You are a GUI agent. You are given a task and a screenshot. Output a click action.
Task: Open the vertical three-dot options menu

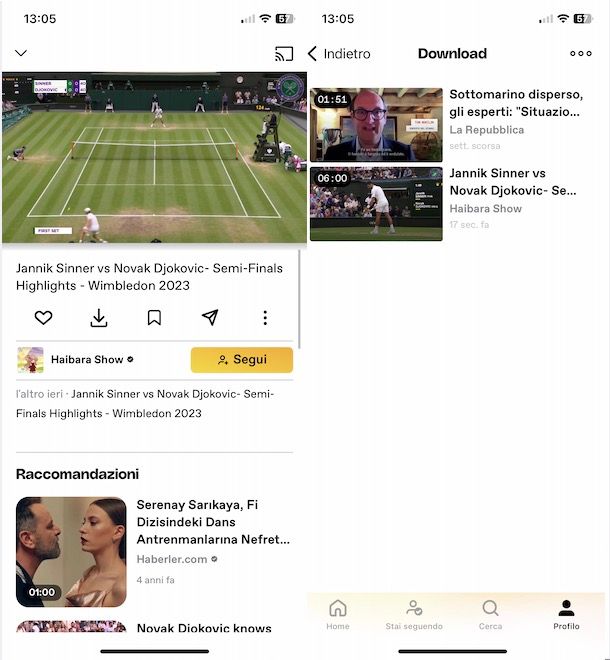(265, 318)
